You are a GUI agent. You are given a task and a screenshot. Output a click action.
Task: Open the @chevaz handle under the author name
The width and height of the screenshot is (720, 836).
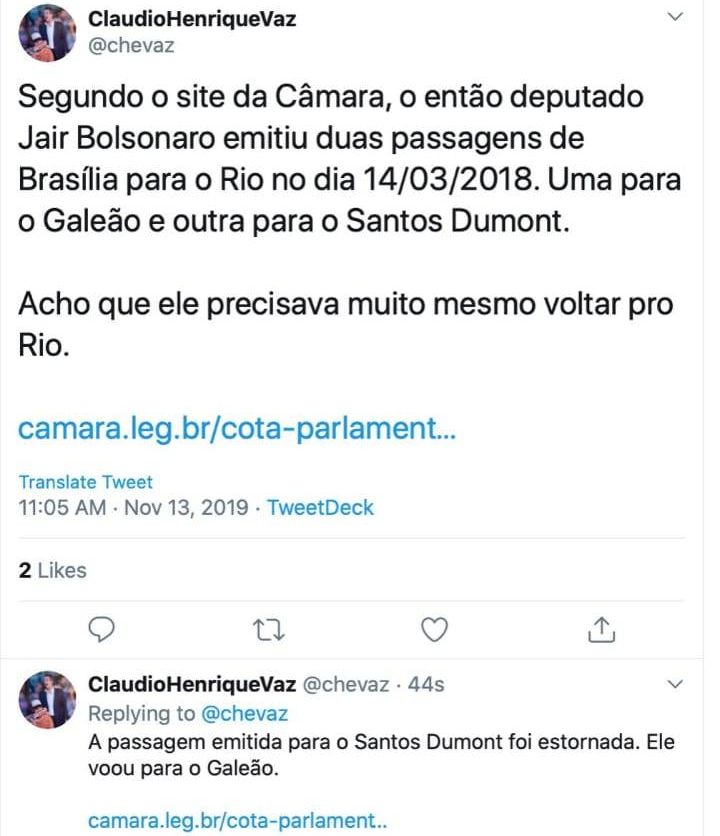coord(133,46)
